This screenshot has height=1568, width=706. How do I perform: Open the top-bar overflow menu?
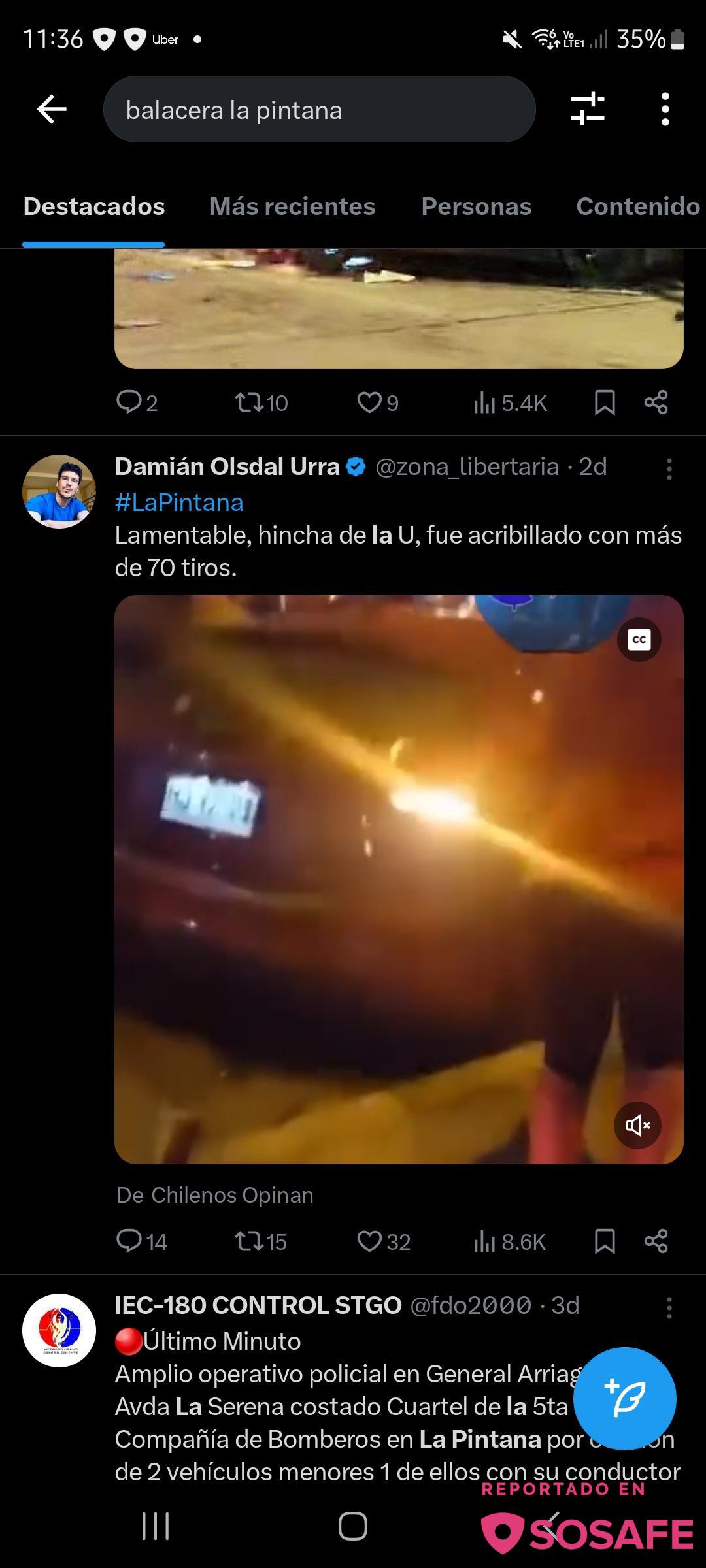click(x=665, y=109)
